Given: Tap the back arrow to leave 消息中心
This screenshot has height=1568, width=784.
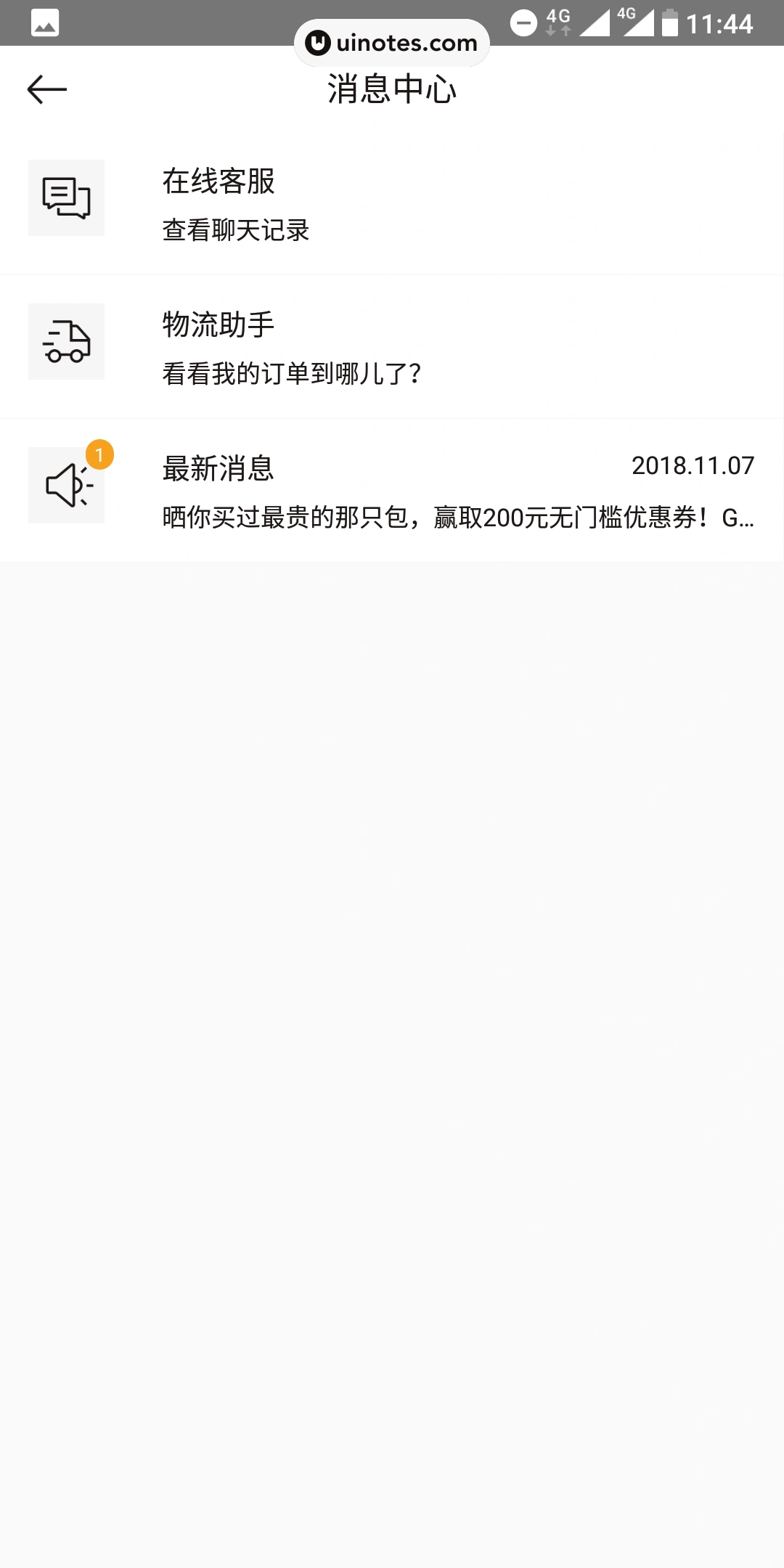Looking at the screenshot, I should click(x=47, y=89).
